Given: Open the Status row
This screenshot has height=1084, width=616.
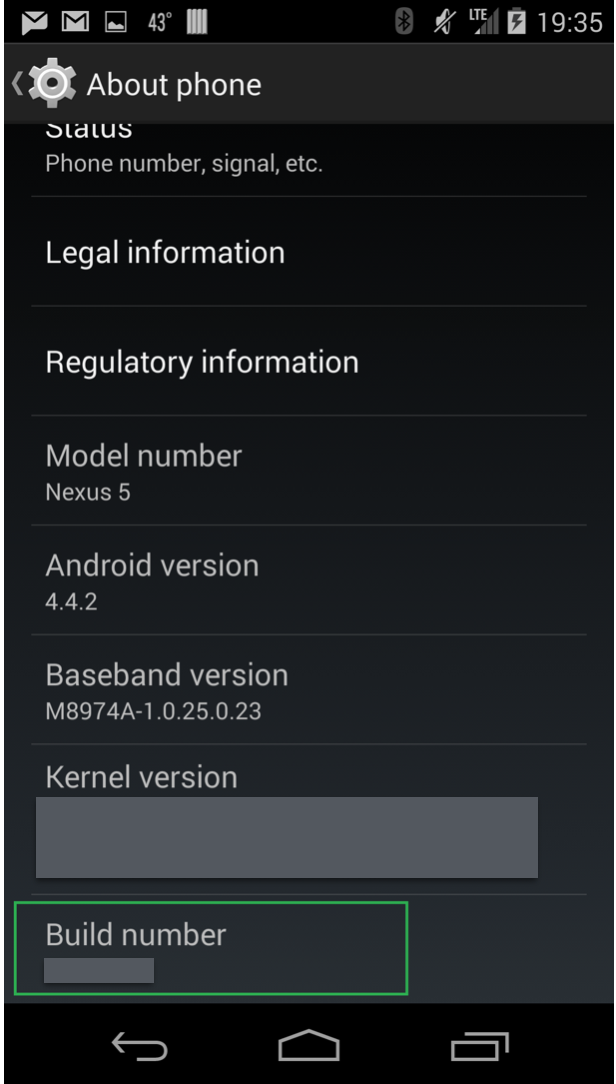Looking at the screenshot, I should [308, 159].
